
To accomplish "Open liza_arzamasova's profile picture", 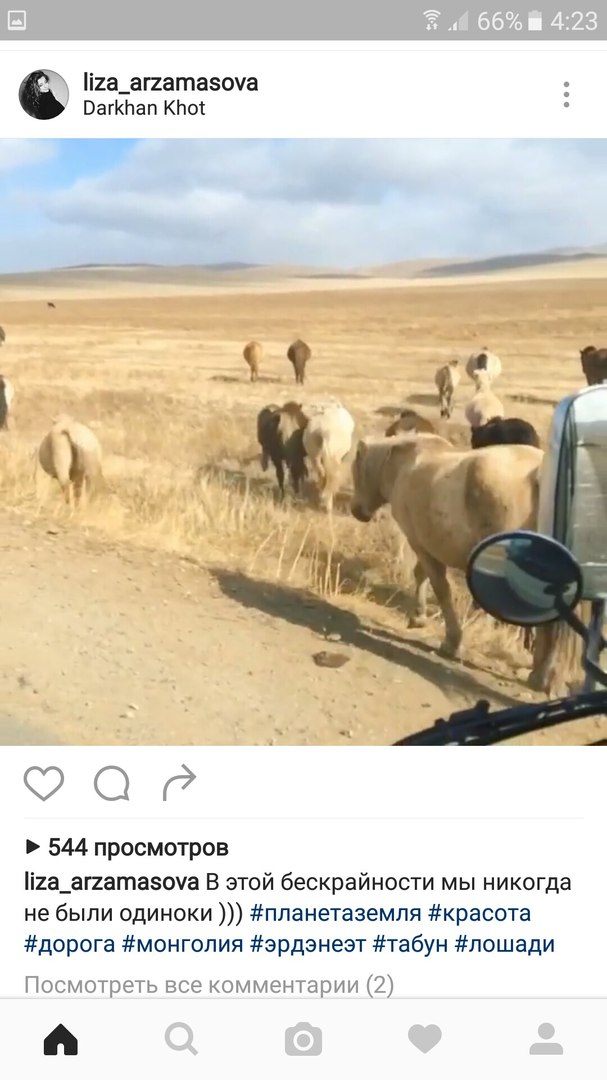I will point(43,94).
